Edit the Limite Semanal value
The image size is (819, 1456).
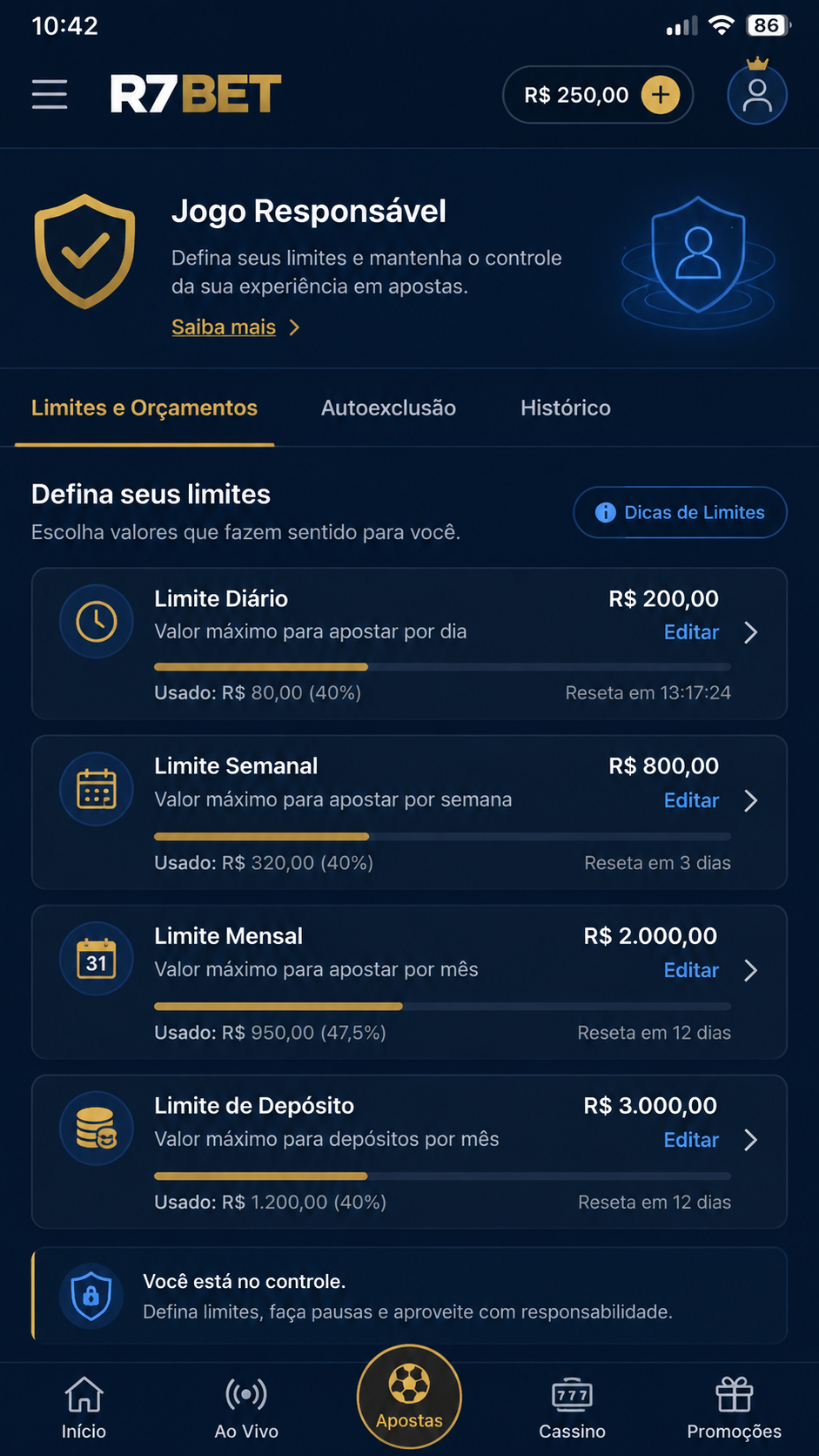coord(691,800)
